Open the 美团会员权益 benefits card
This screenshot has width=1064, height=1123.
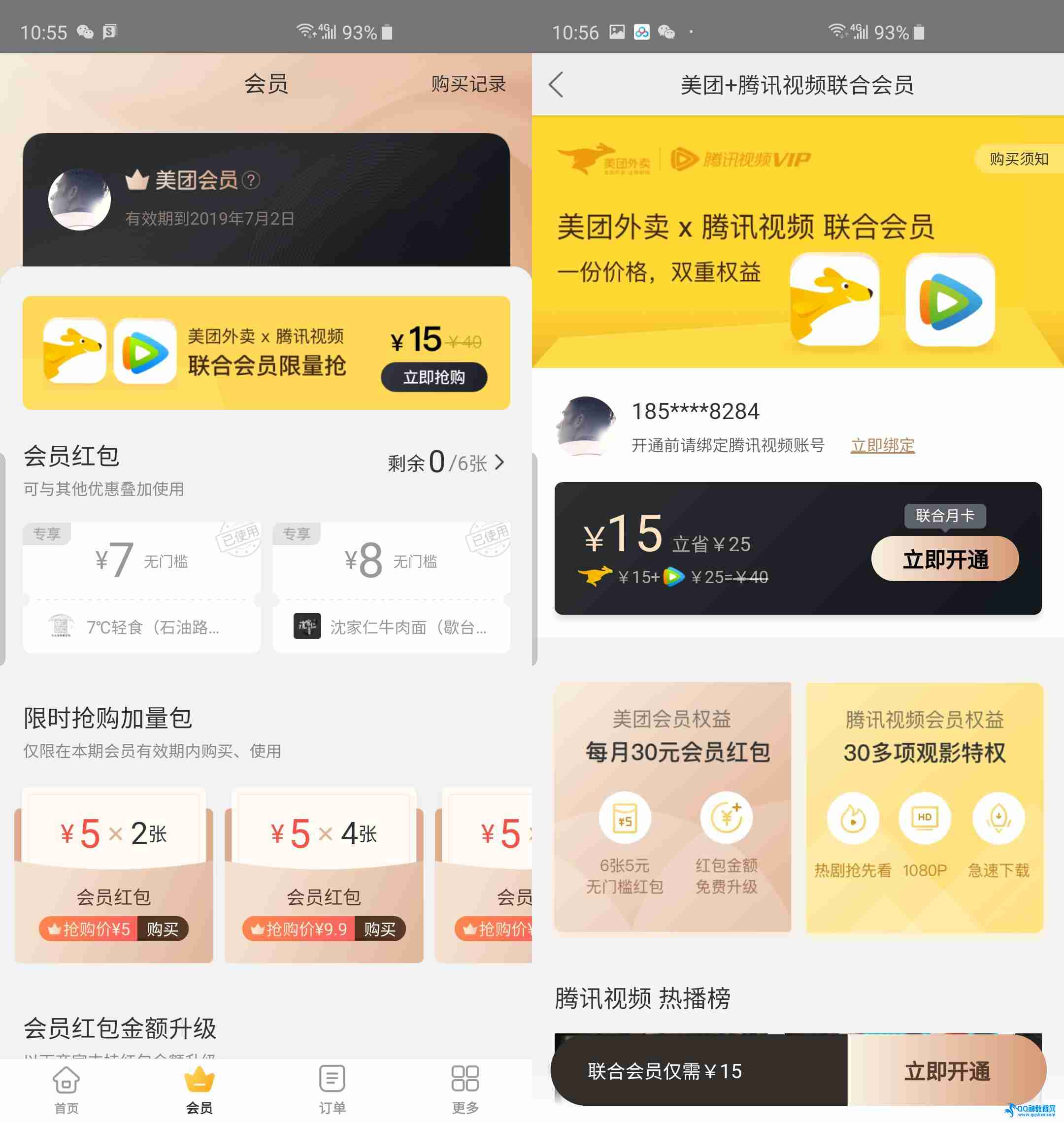pos(672,806)
